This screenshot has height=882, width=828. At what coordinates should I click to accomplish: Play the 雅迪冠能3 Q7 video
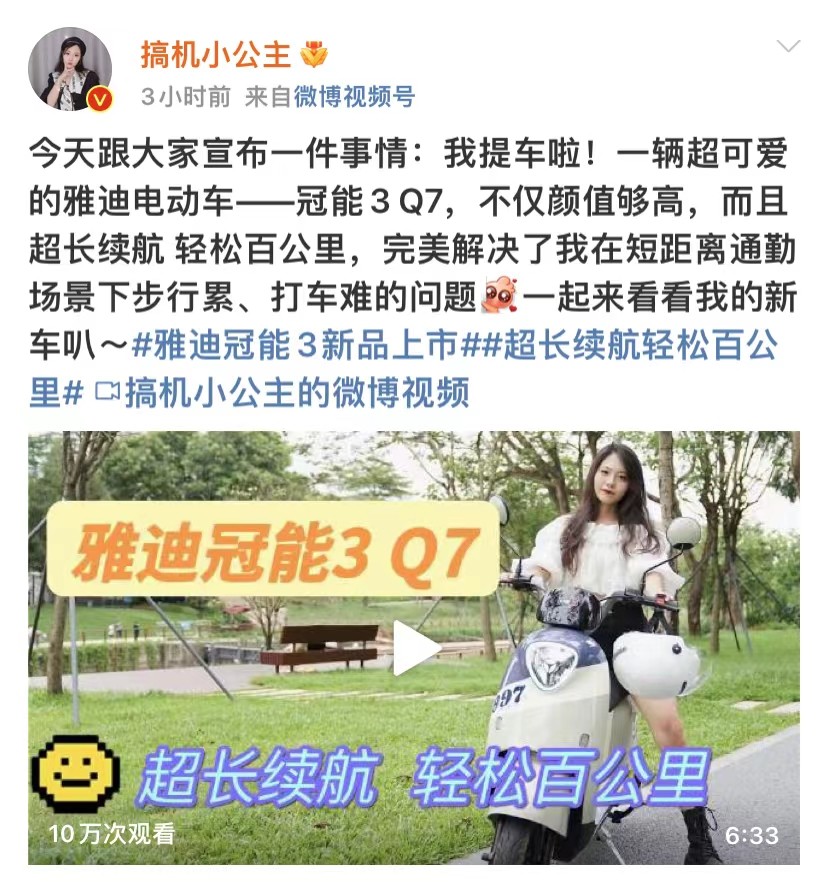coord(414,648)
